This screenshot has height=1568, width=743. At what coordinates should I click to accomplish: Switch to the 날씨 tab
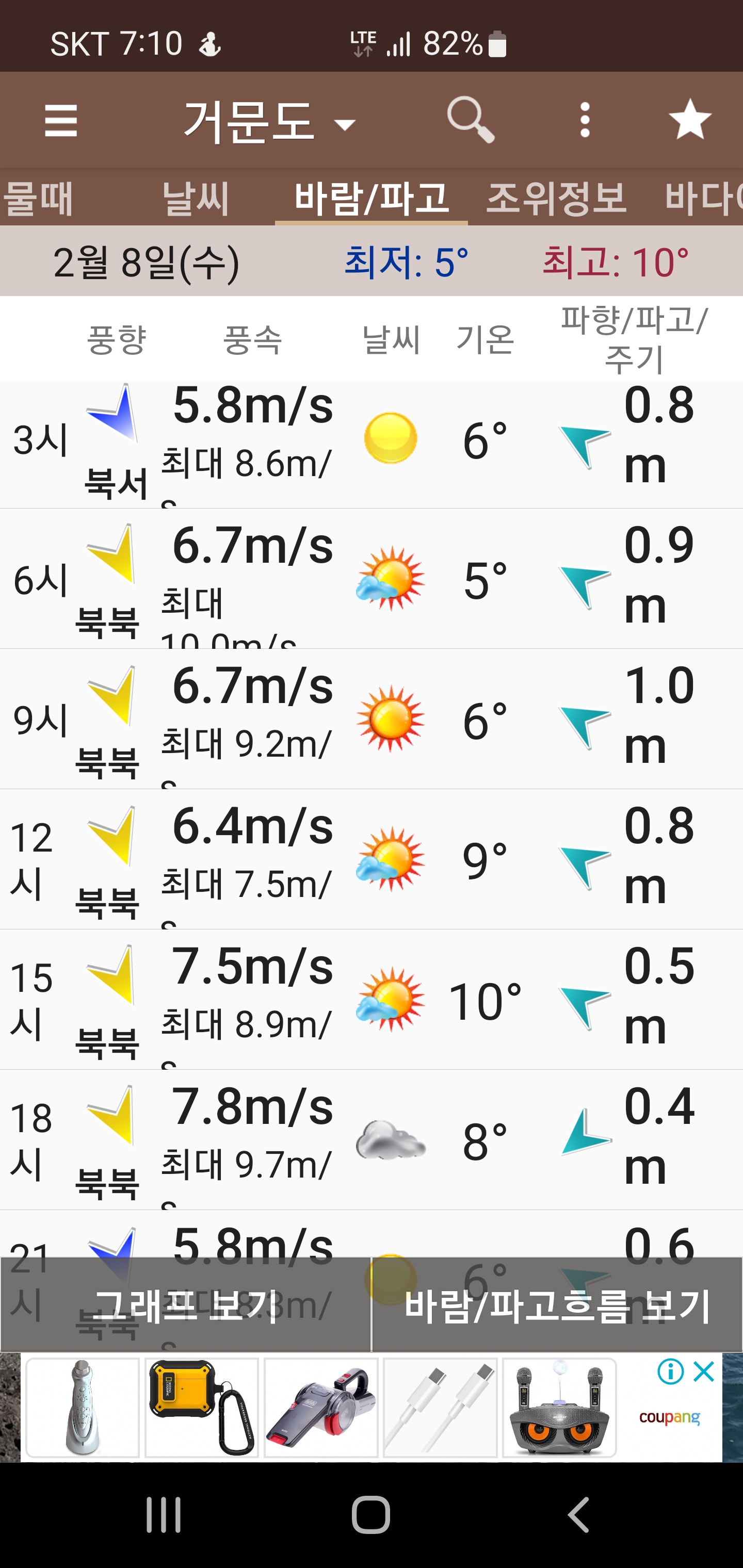[196, 198]
